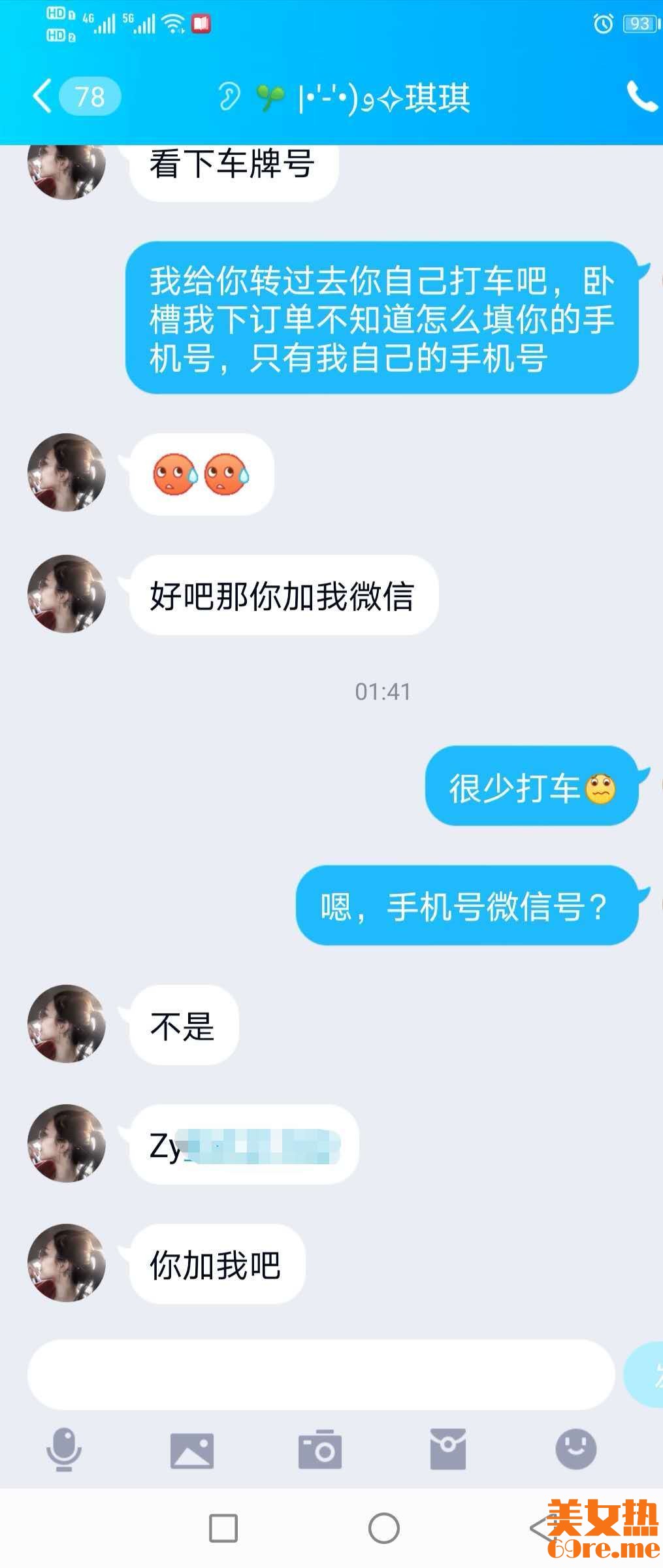Record a voice message with the microphone

[64, 1450]
